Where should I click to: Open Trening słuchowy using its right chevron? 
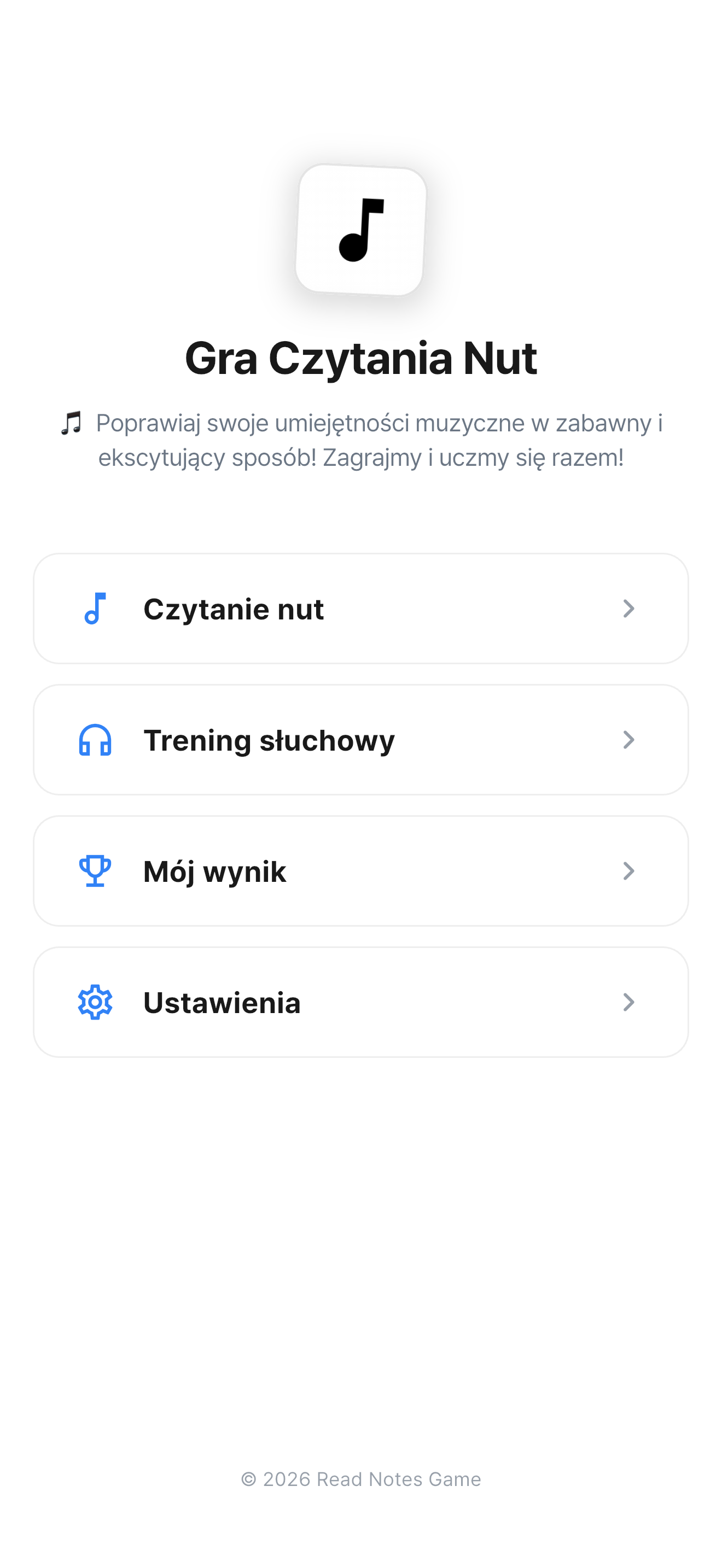(630, 740)
